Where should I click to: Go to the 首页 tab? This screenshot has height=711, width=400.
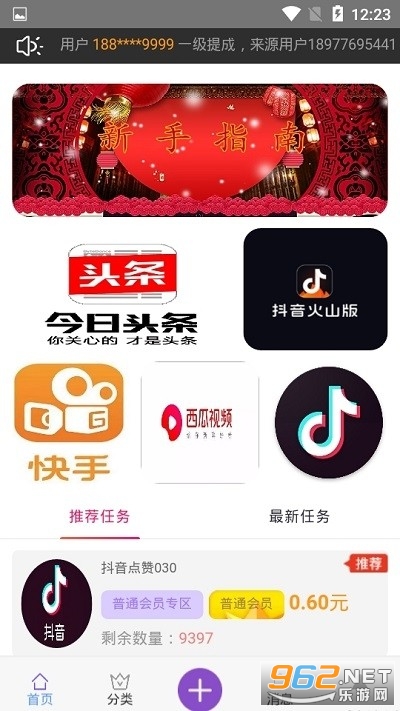tap(40, 688)
